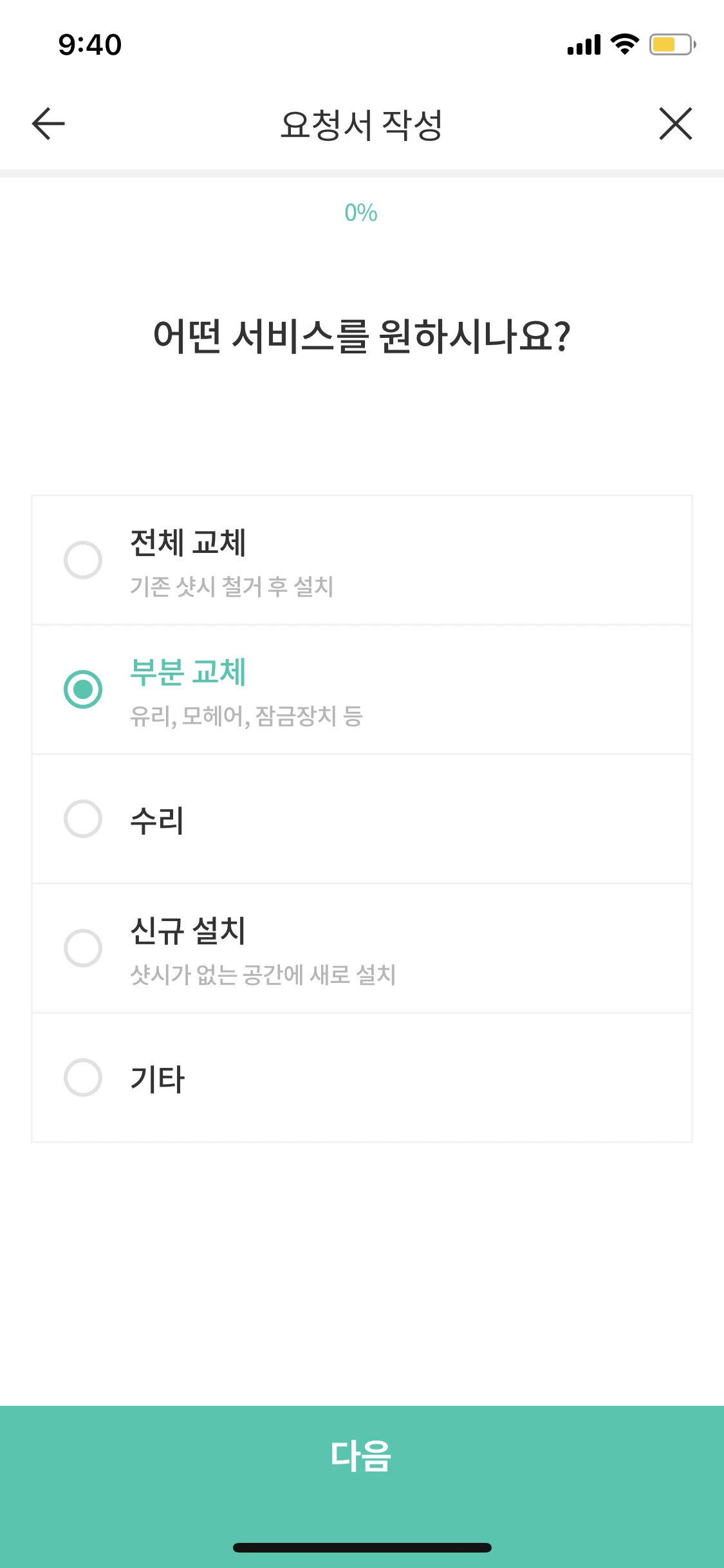The height and width of the screenshot is (1568, 724).
Task: Choose the 수리 option
Action: coord(82,820)
